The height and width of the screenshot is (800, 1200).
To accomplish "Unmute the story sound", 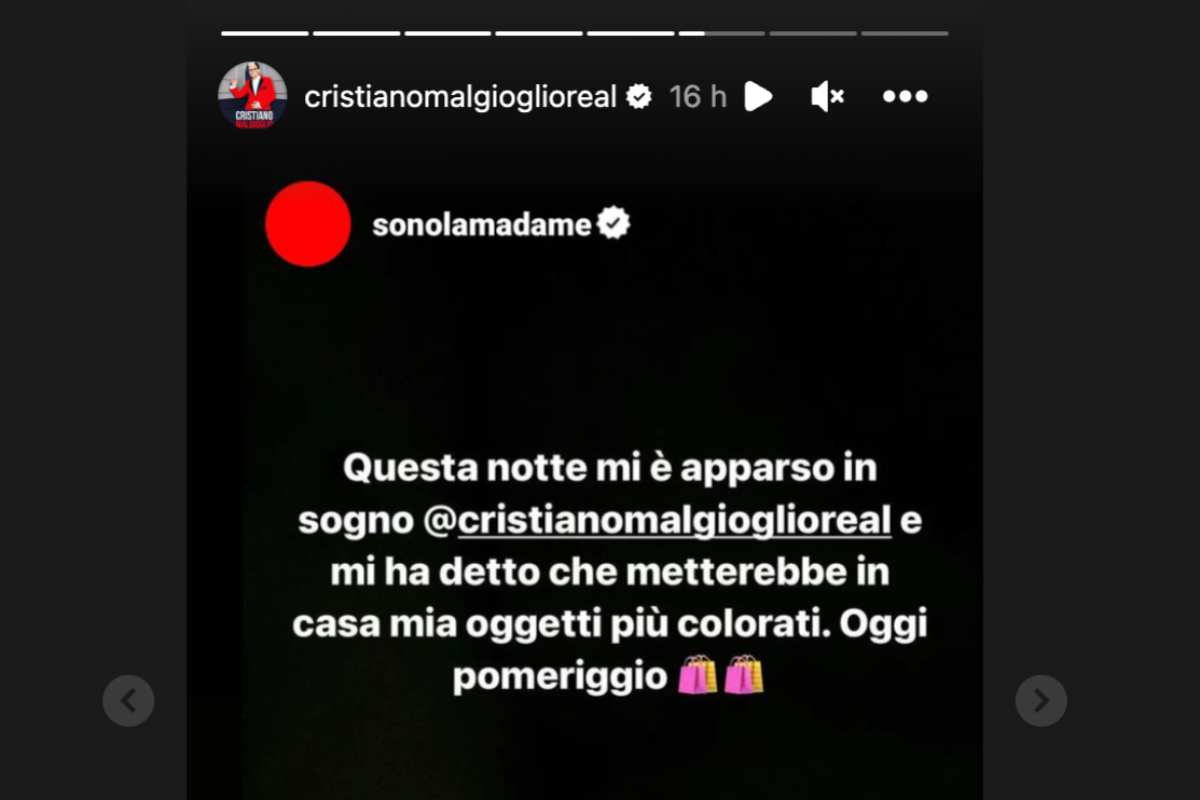I will tap(827, 96).
